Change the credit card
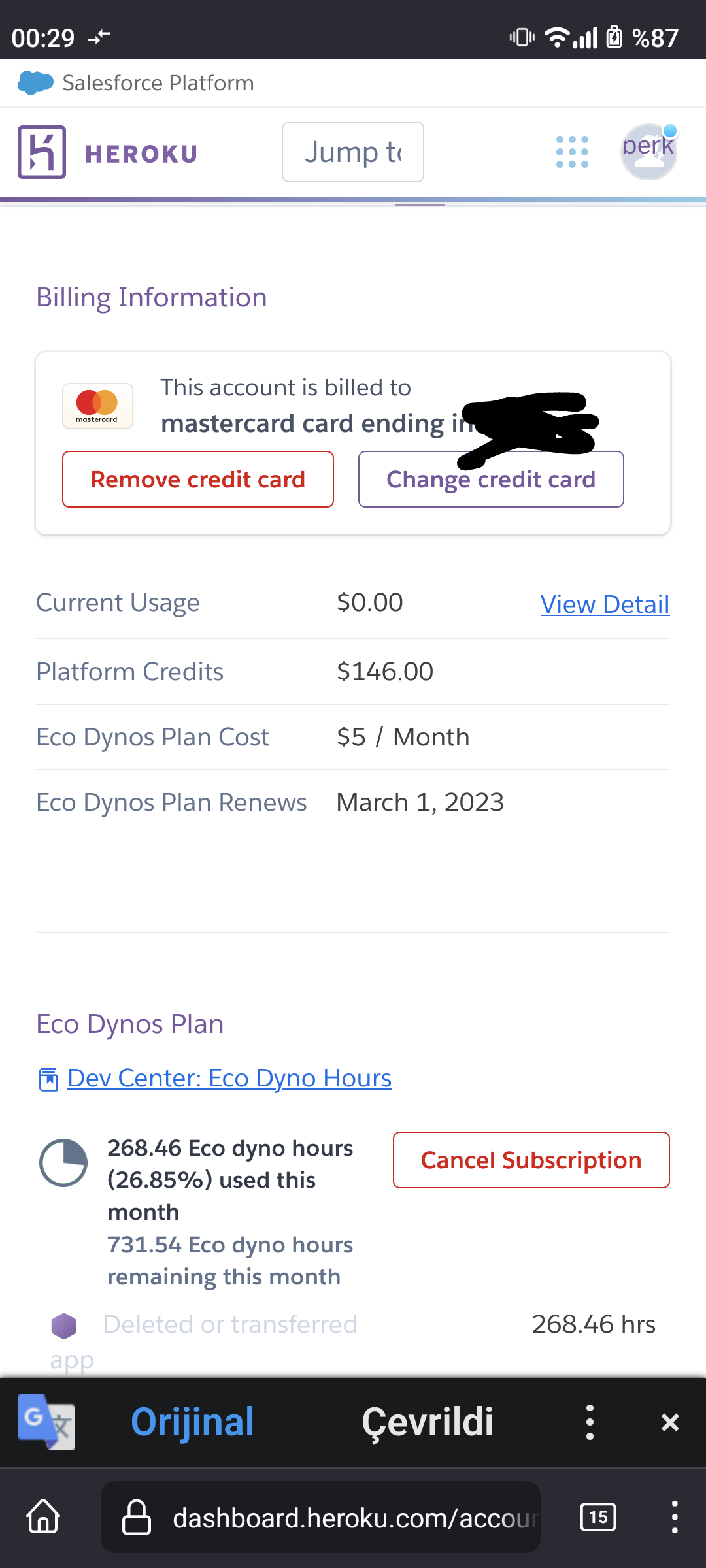Viewport: 706px width, 1568px height. click(490, 480)
